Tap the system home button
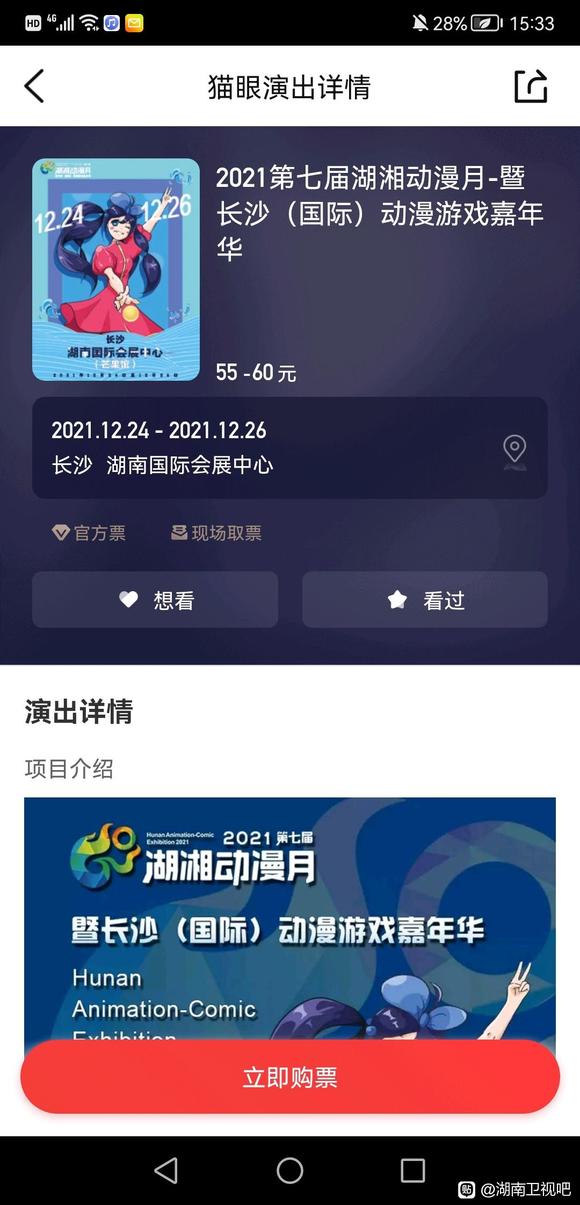 pyautogui.click(x=290, y=1170)
